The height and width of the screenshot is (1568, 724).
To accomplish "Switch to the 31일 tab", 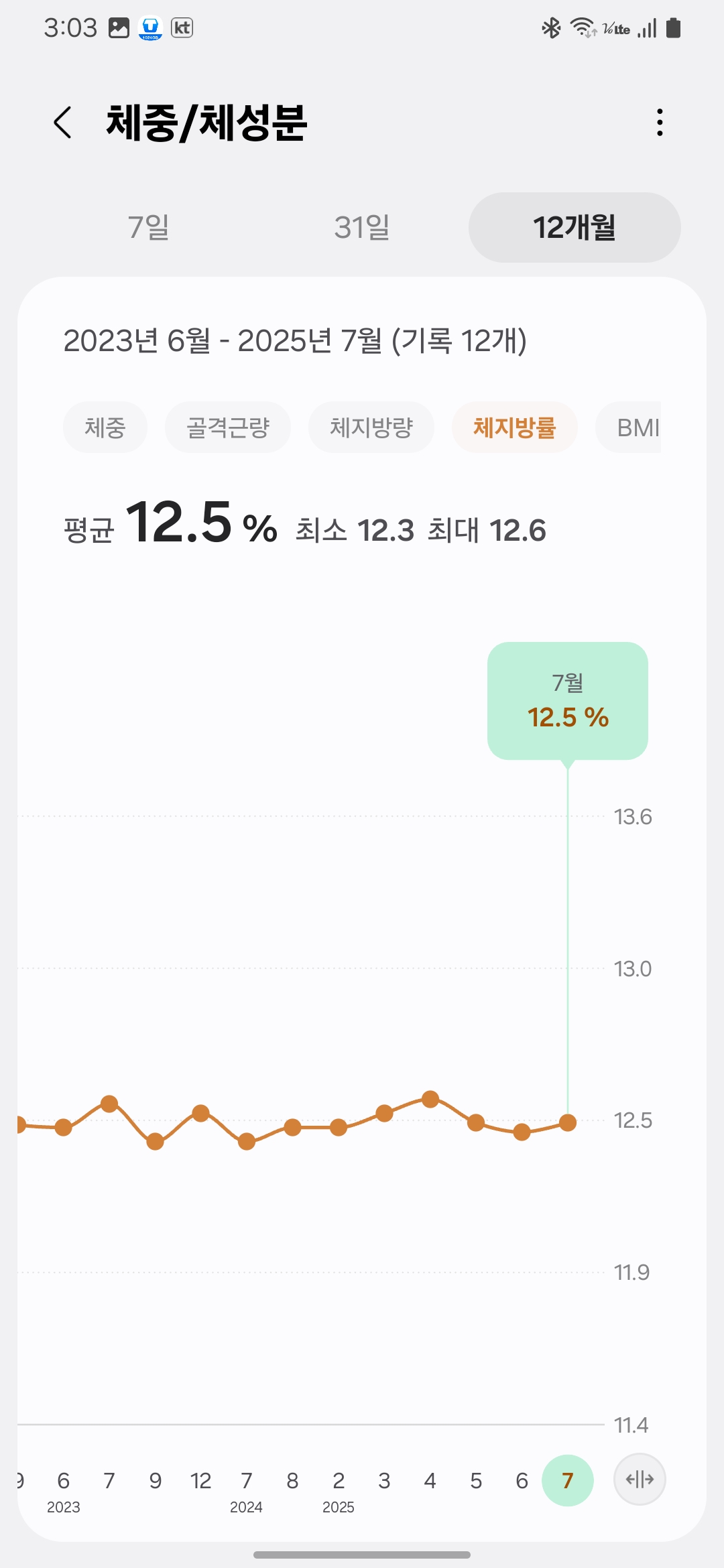I will click(361, 228).
